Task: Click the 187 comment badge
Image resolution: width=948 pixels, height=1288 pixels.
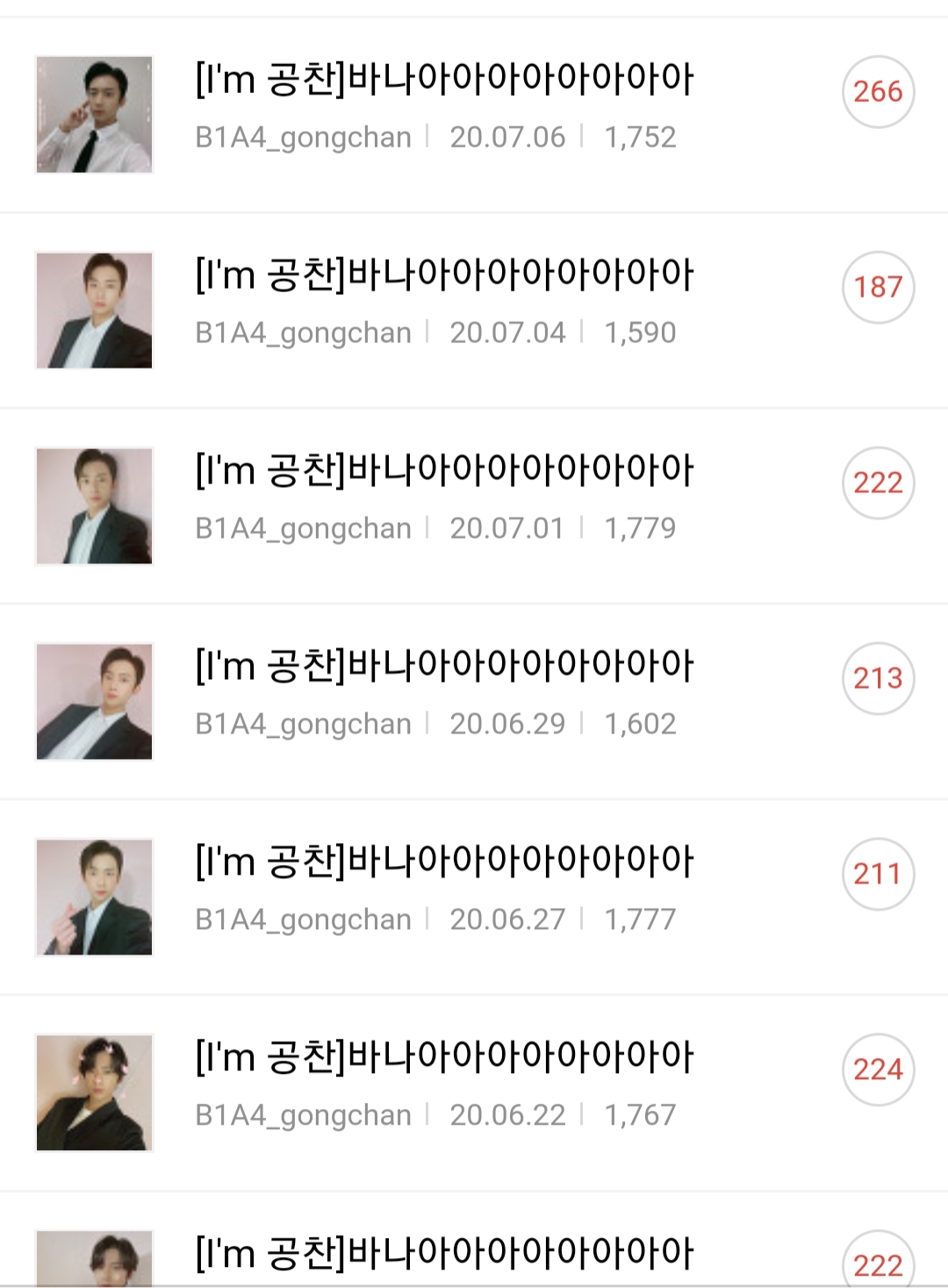Action: click(x=878, y=285)
